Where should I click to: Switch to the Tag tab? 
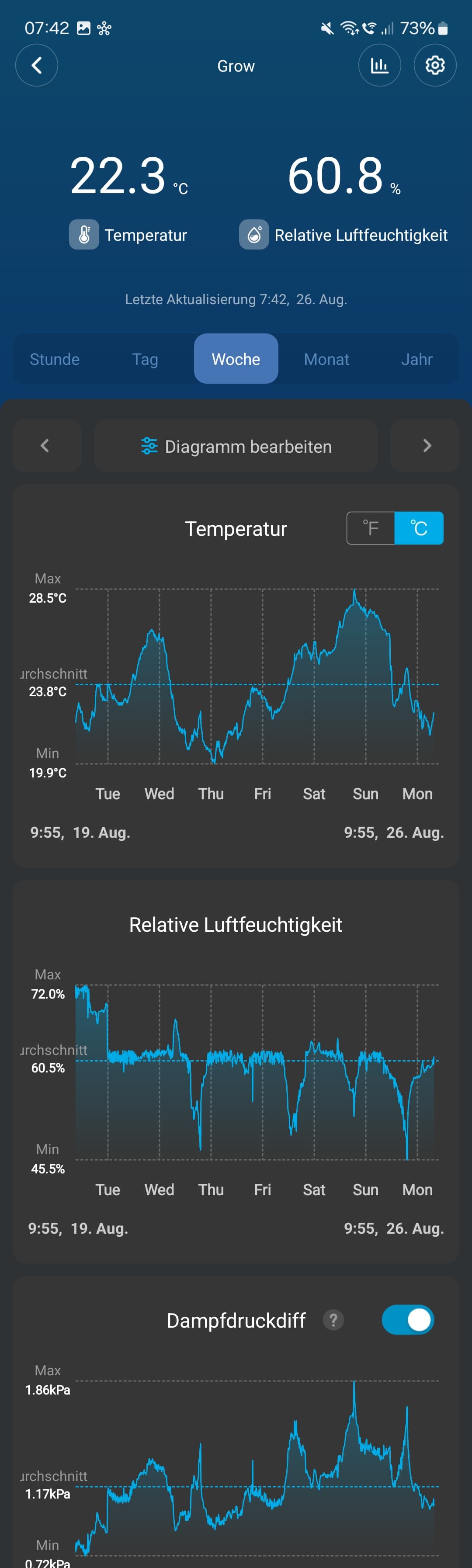click(x=145, y=359)
